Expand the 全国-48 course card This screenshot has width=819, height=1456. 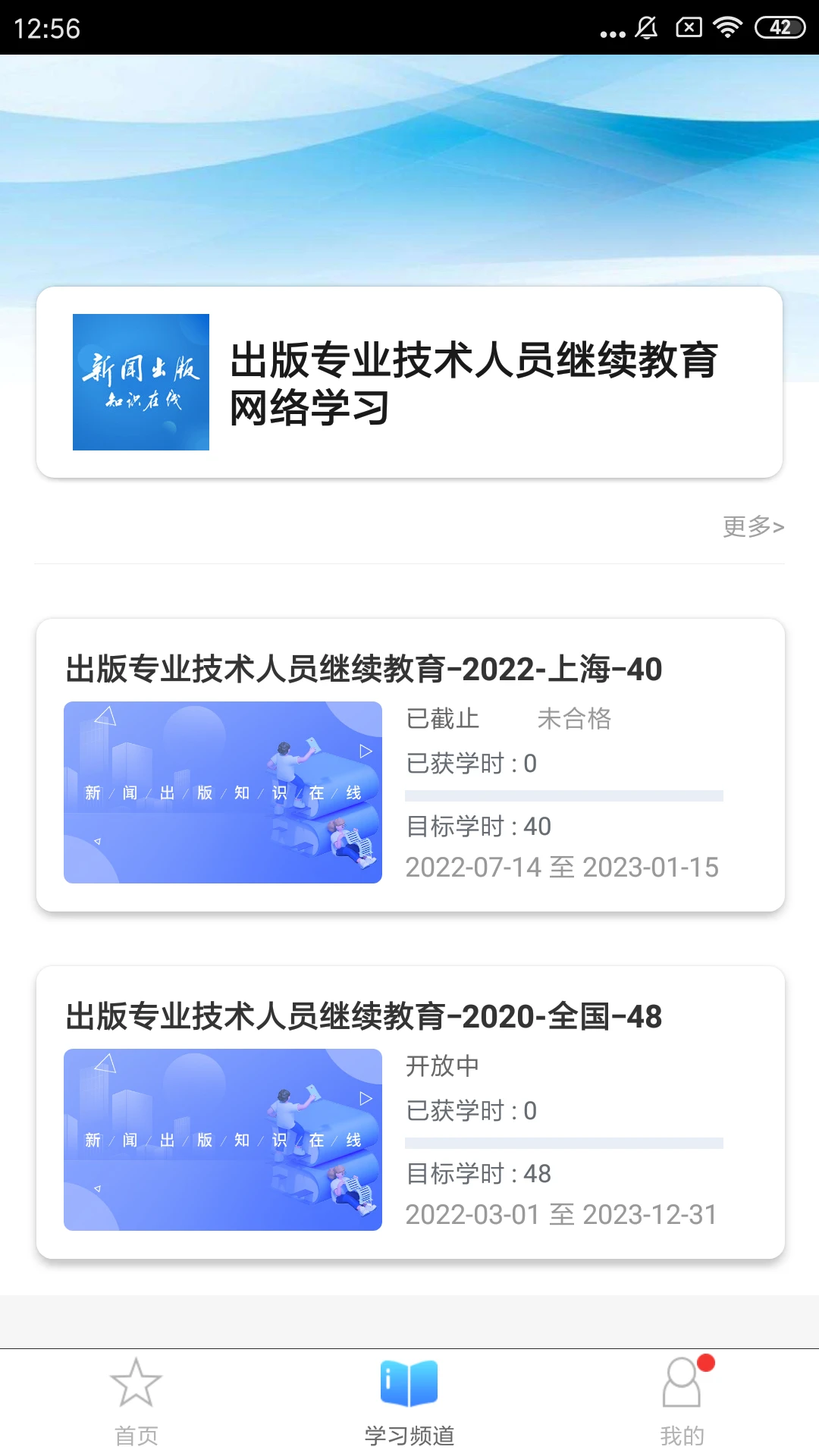click(x=409, y=1112)
